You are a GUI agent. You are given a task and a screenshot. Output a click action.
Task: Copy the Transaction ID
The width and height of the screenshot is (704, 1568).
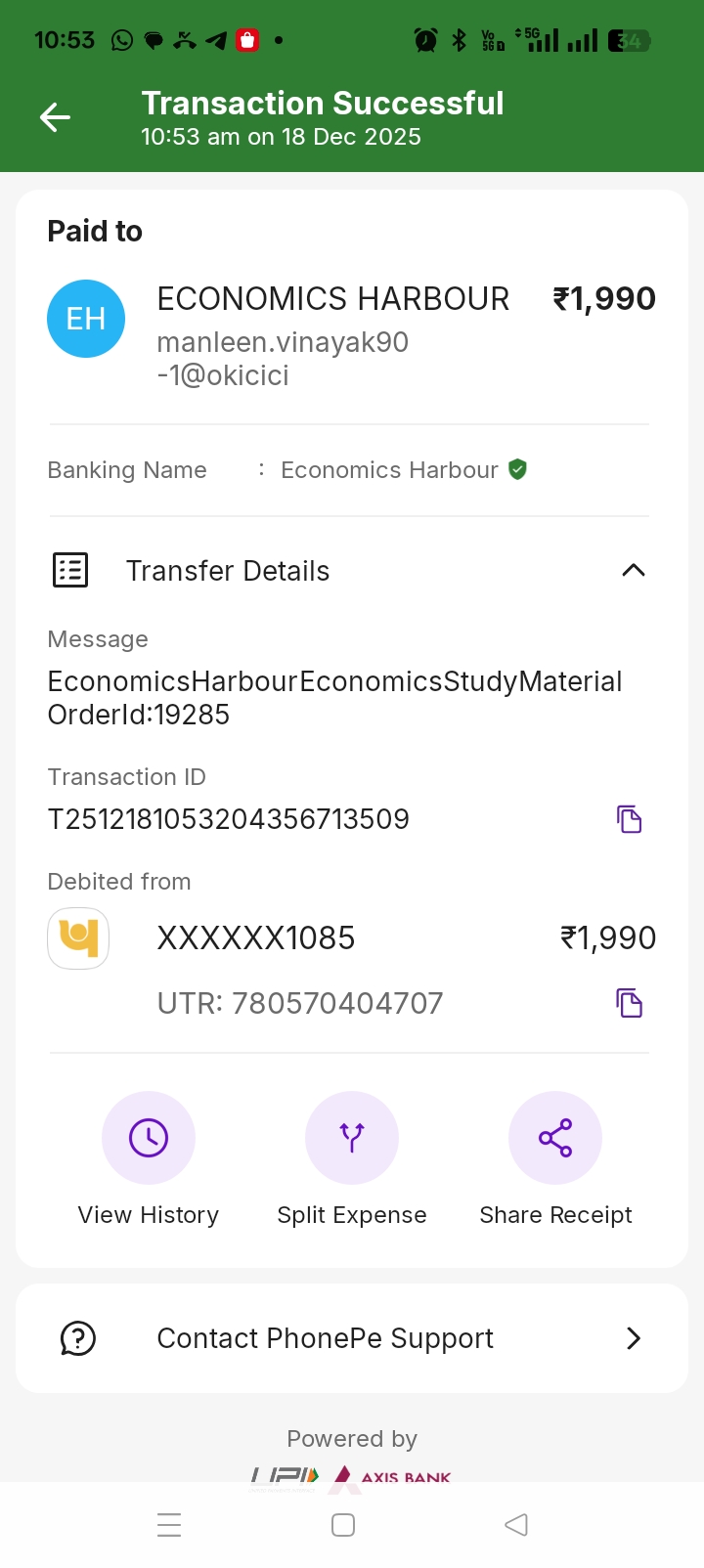pyautogui.click(x=629, y=819)
